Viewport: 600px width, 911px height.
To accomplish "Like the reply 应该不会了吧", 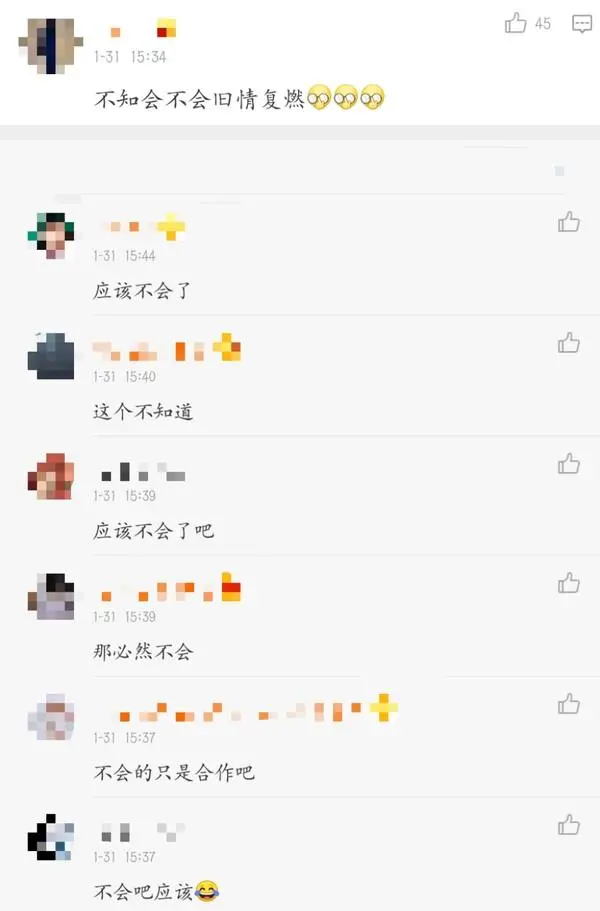I will 569,463.
